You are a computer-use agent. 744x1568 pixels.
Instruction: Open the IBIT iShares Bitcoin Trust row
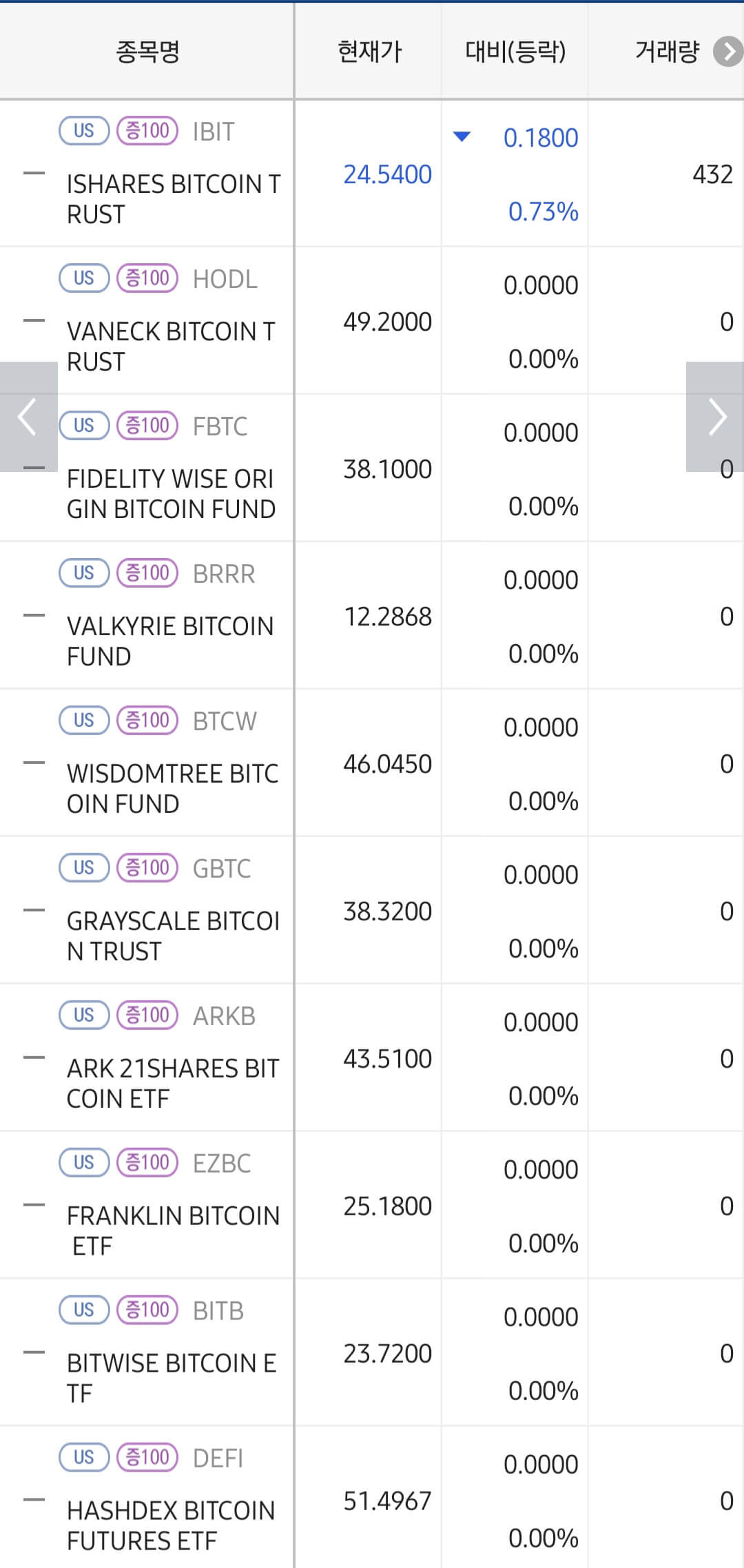(372, 174)
